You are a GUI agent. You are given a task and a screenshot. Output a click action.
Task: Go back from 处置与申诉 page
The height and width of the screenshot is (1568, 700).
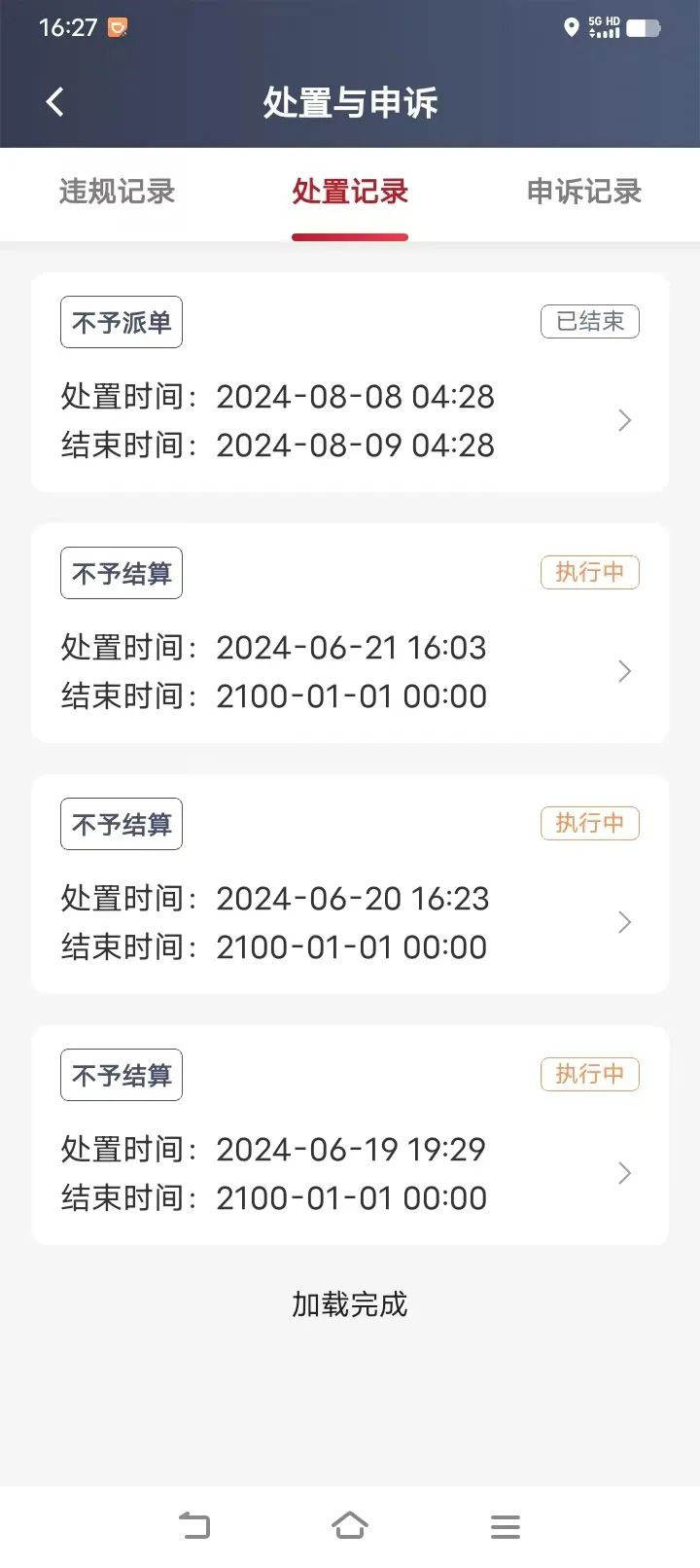[x=54, y=101]
